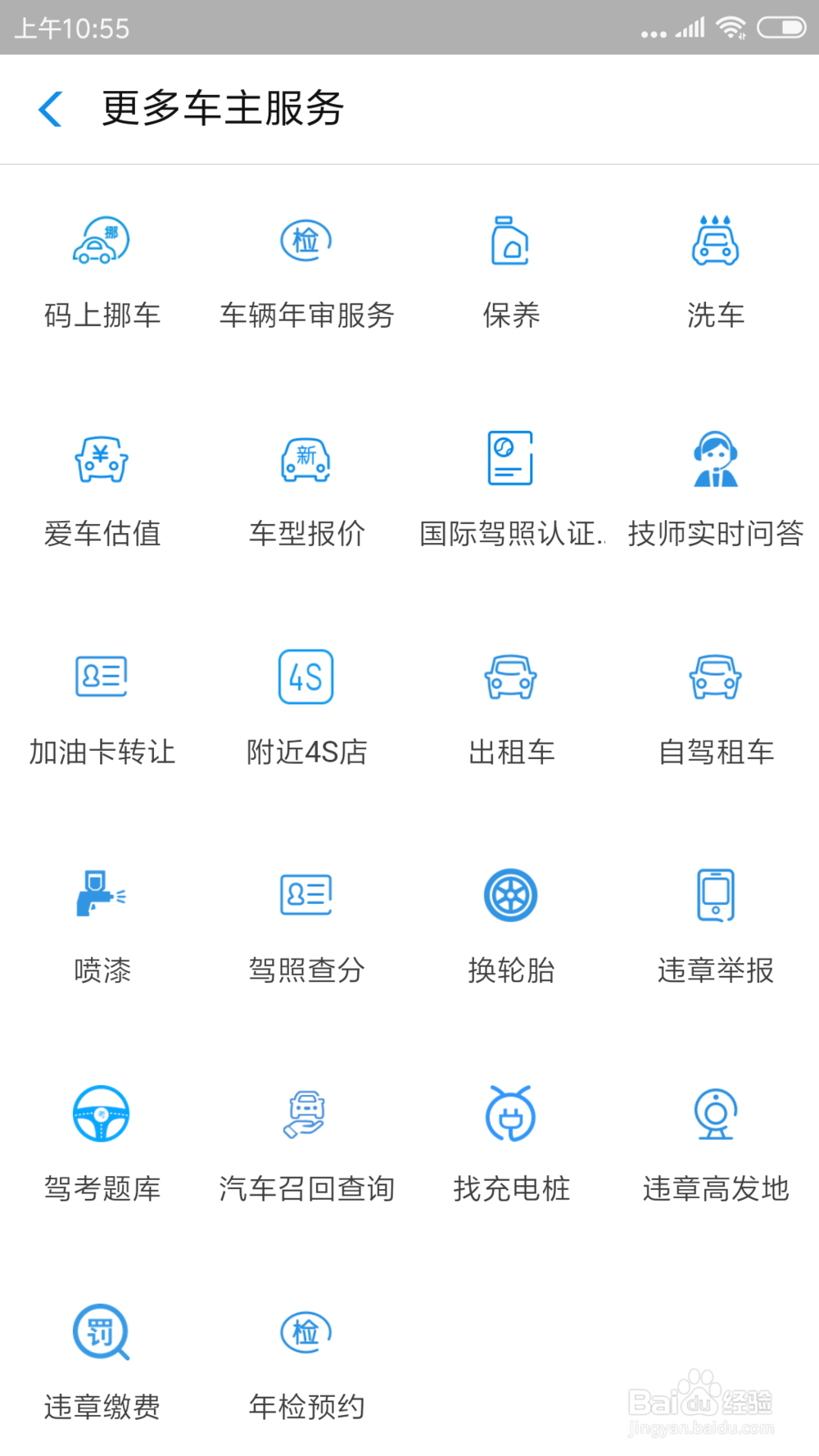
Task: Open 加油卡转让
Action: (102, 708)
